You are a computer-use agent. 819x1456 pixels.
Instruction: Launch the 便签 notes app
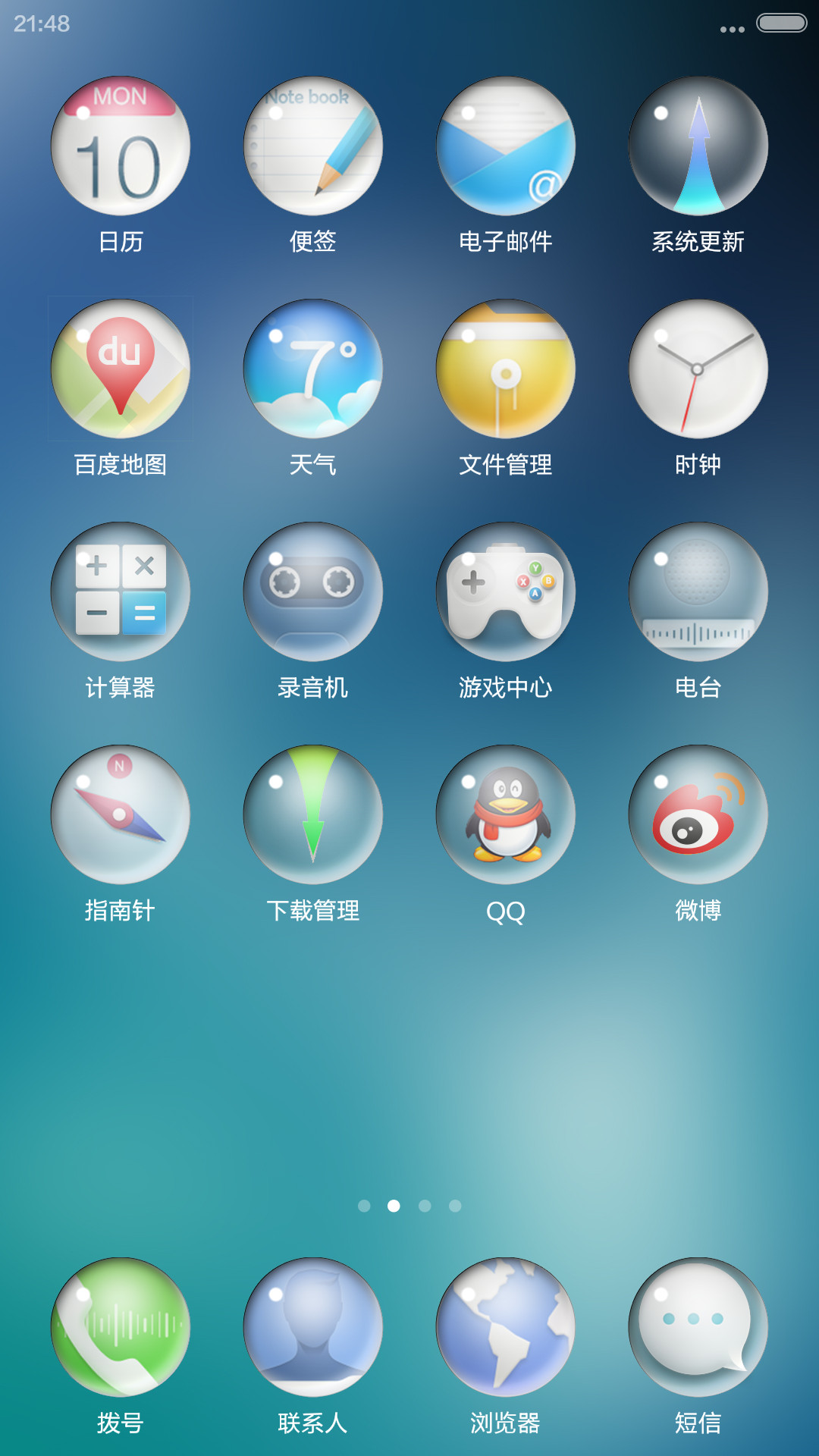coord(313,146)
